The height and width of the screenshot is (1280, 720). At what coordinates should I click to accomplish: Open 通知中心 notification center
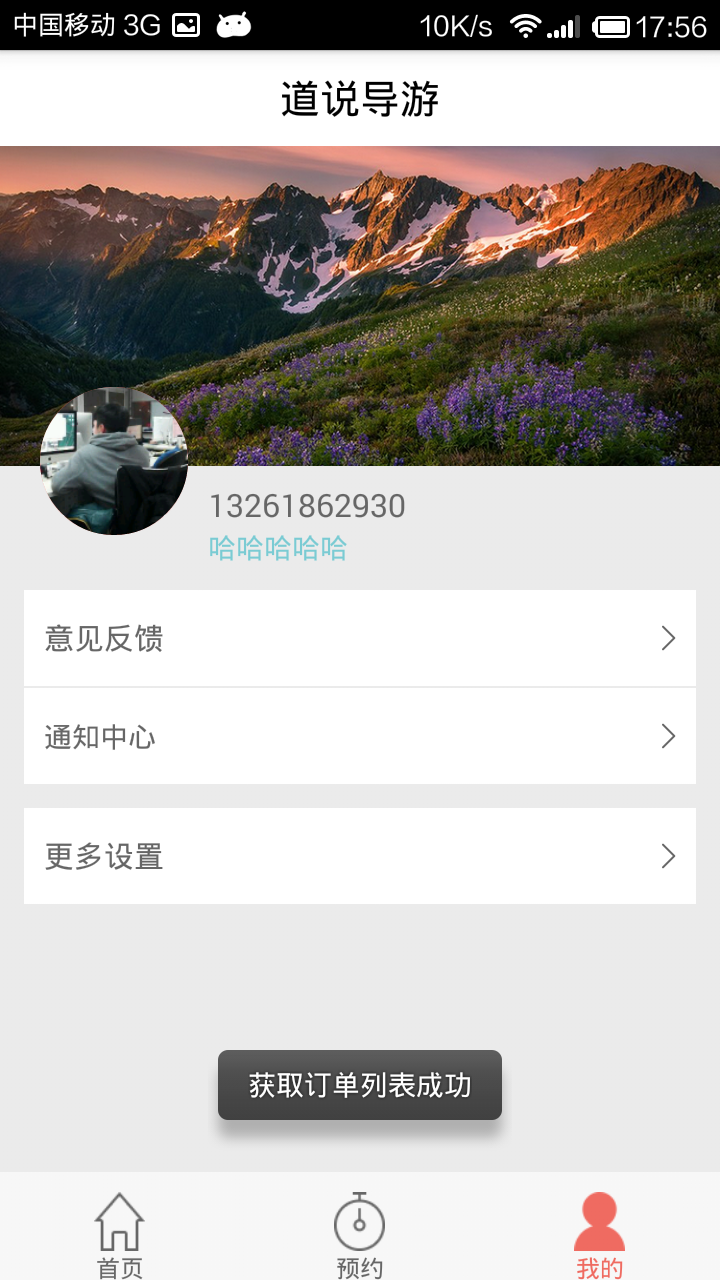click(x=360, y=736)
